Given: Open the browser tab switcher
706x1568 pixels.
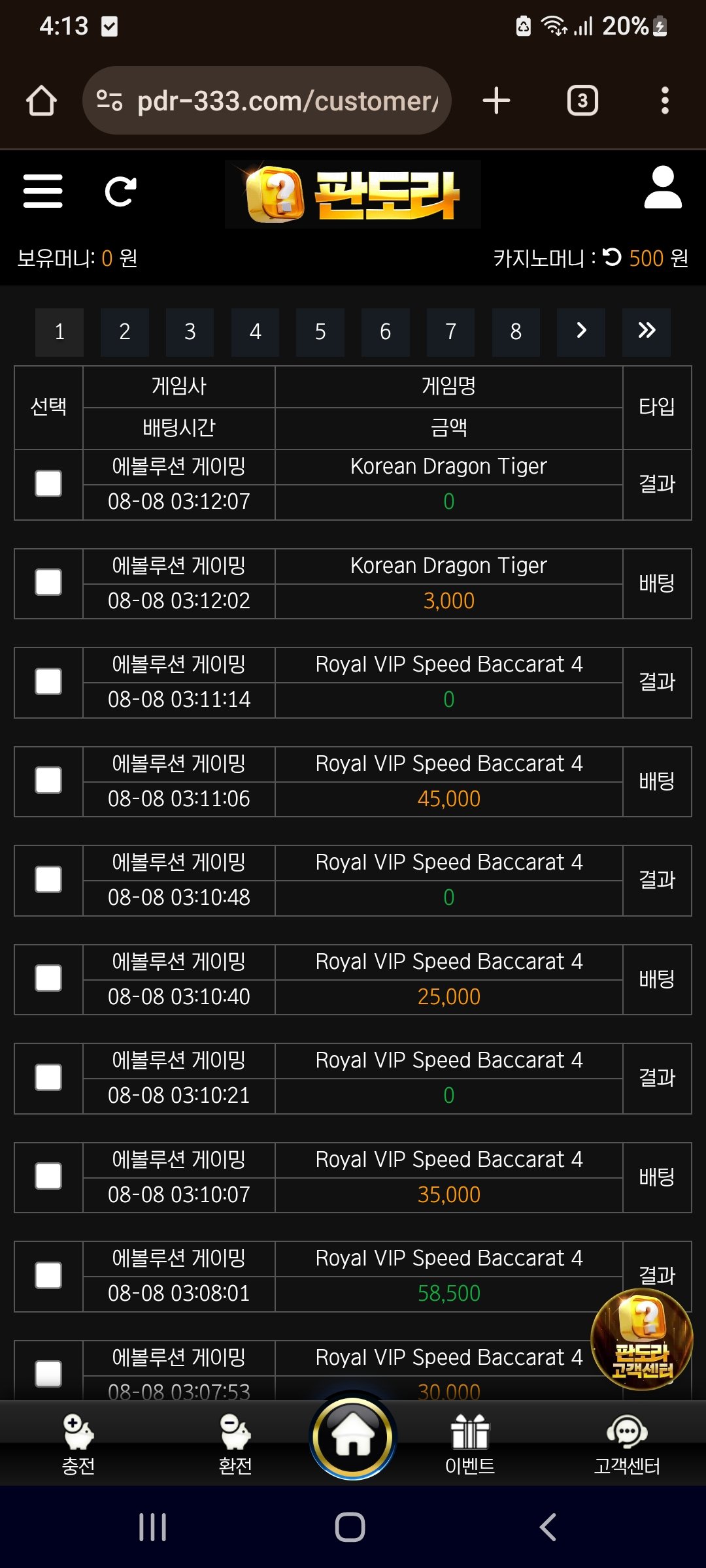Looking at the screenshot, I should [582, 101].
